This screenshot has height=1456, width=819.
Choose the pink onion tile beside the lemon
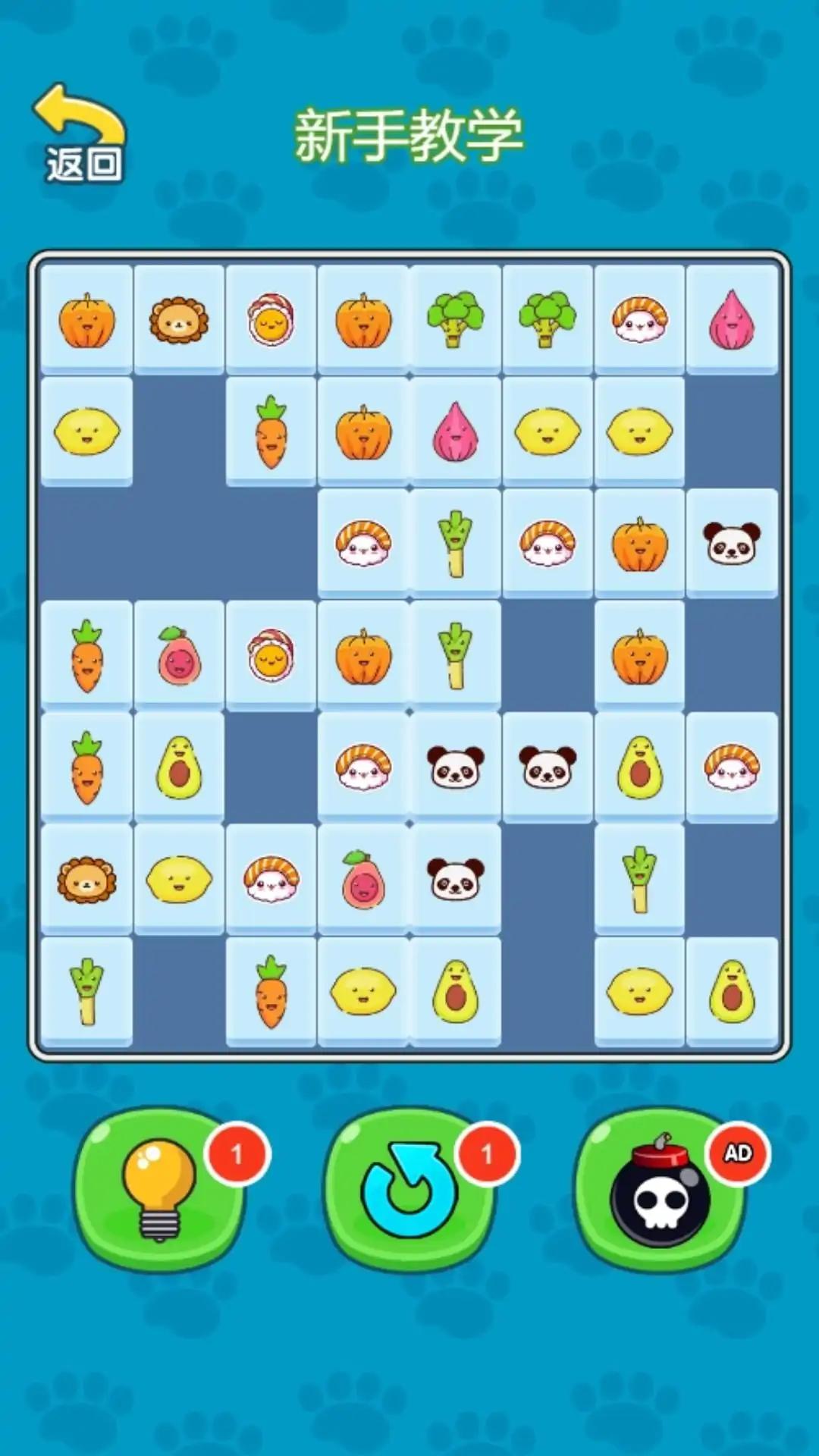pyautogui.click(x=455, y=431)
